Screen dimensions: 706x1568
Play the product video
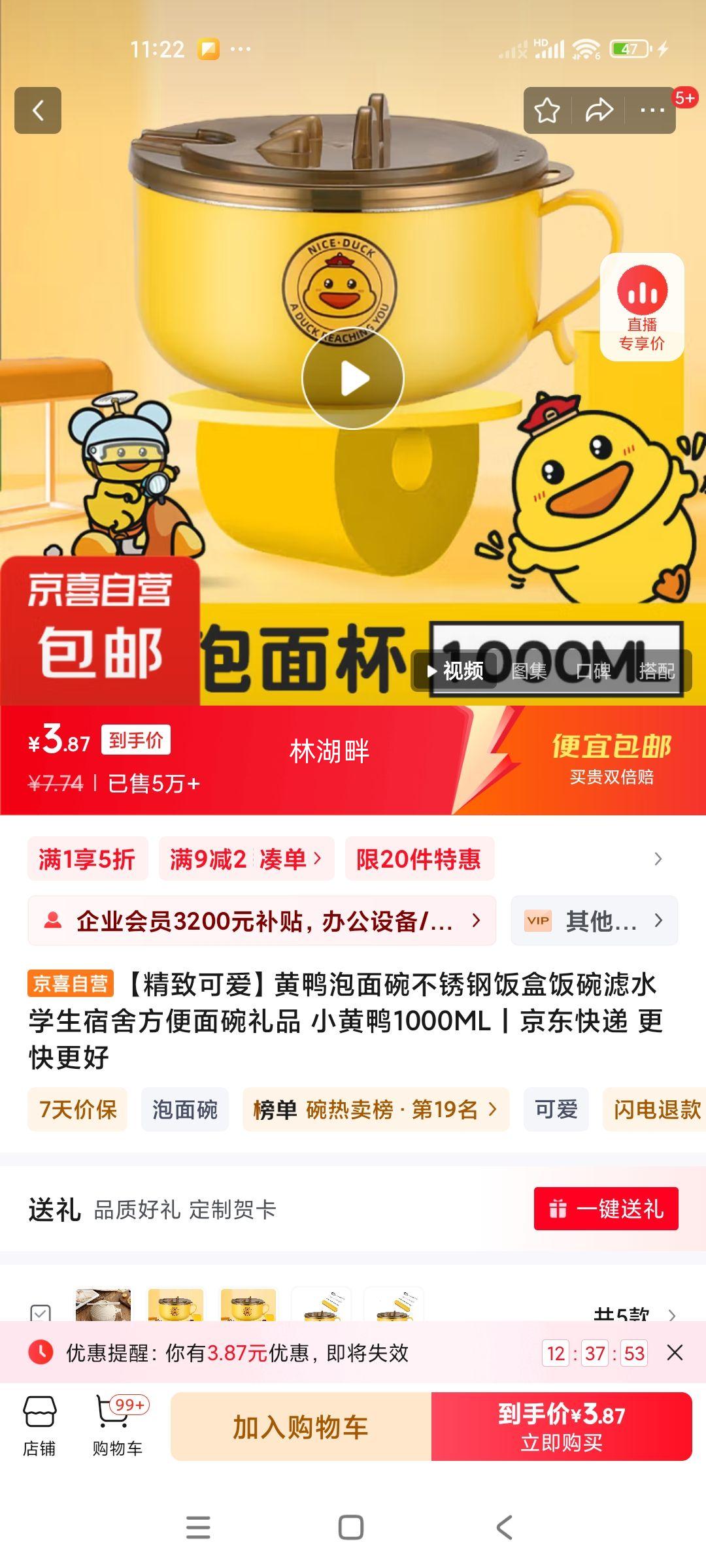coord(353,378)
